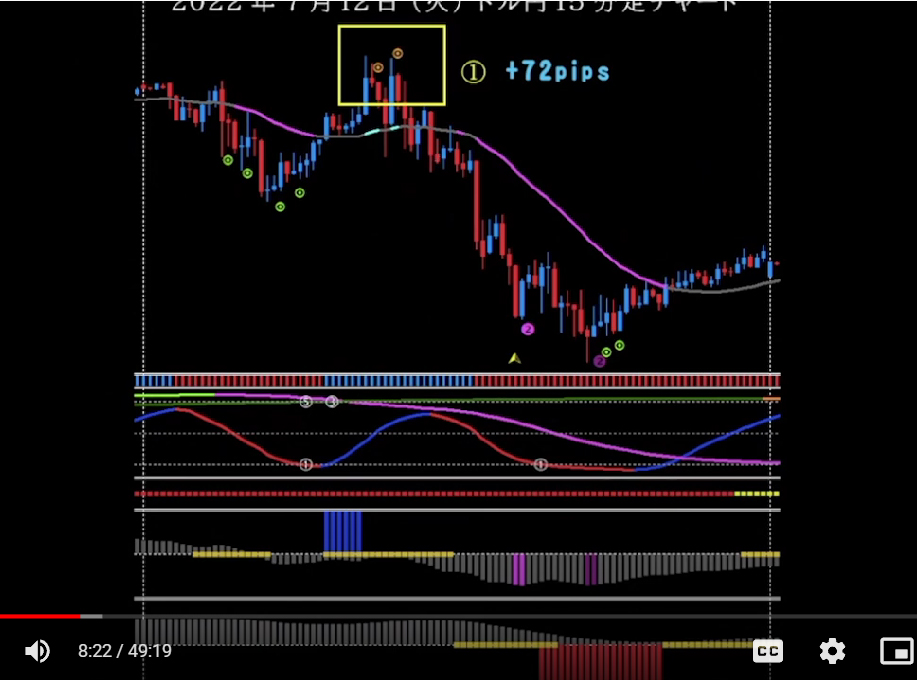Toggle closed captions
The image size is (917, 680).
pos(768,651)
